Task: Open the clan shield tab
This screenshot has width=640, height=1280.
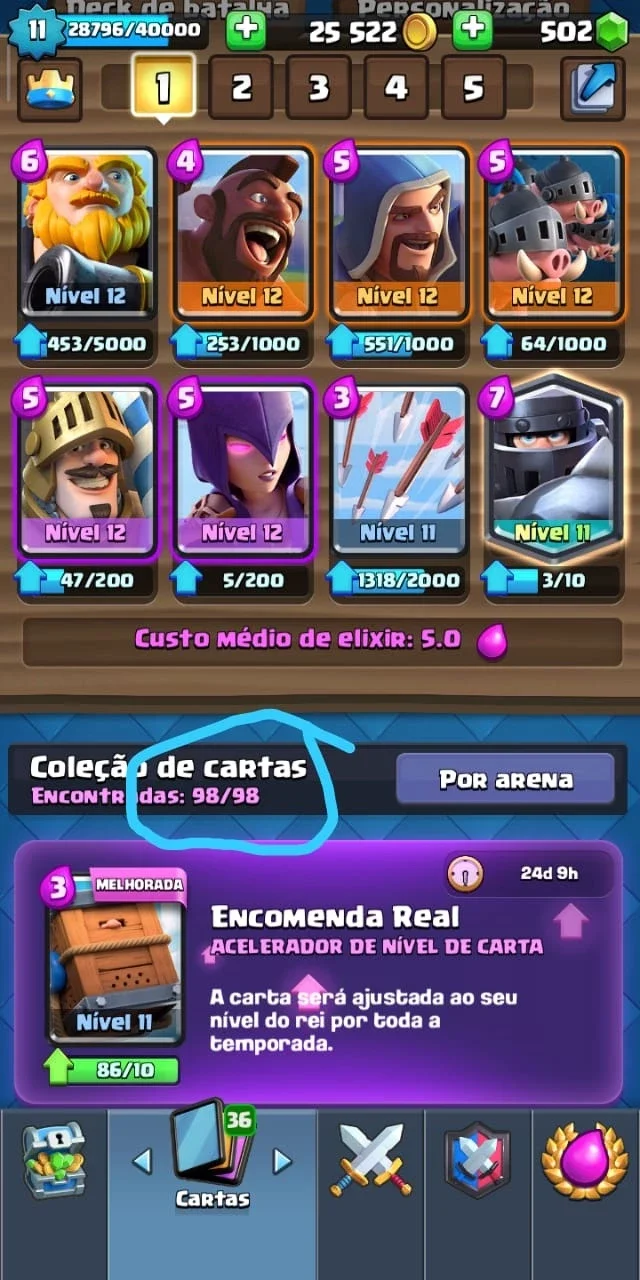Action: (477, 1160)
